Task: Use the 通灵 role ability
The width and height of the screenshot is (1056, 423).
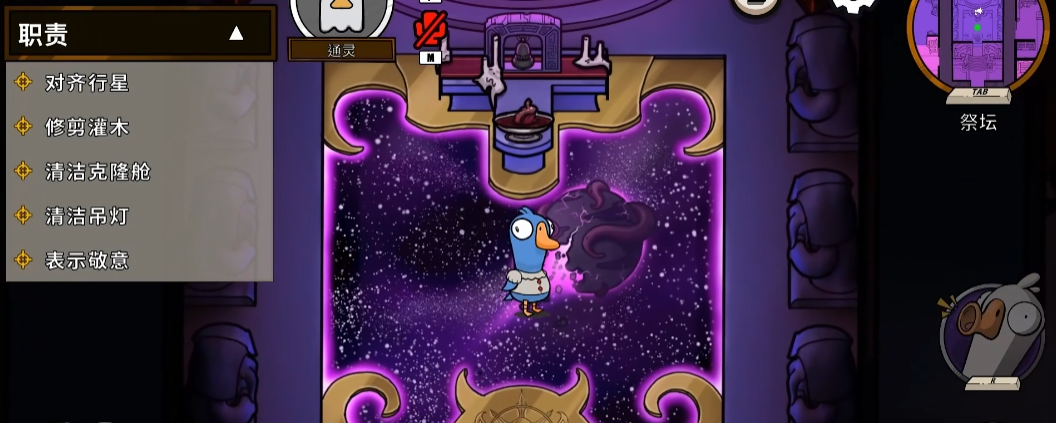Action: tap(341, 22)
